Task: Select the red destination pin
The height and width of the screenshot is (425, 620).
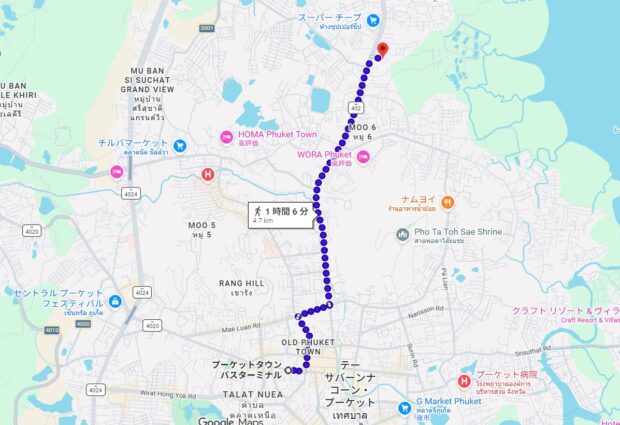Action: [381, 49]
